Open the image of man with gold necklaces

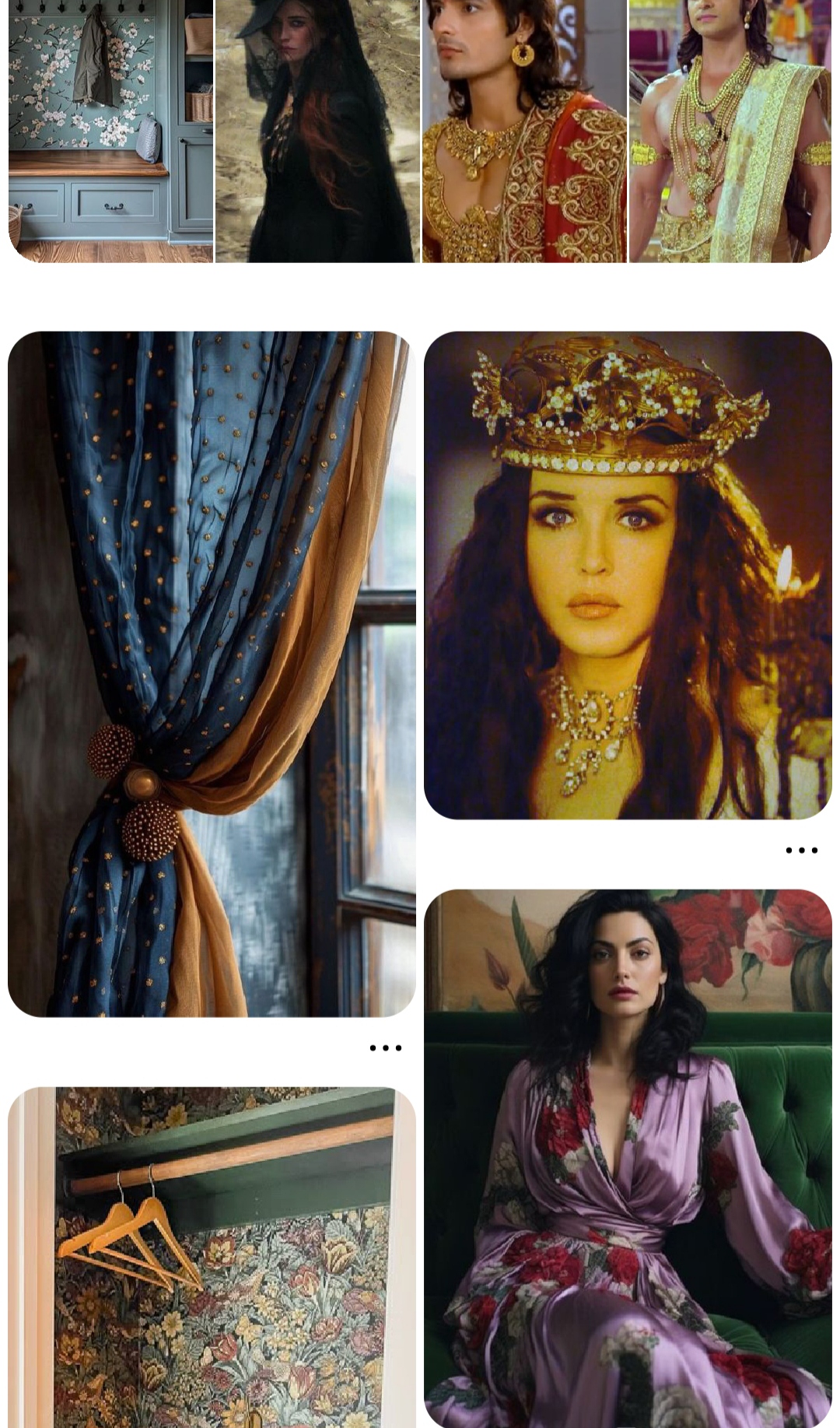pos(730,131)
